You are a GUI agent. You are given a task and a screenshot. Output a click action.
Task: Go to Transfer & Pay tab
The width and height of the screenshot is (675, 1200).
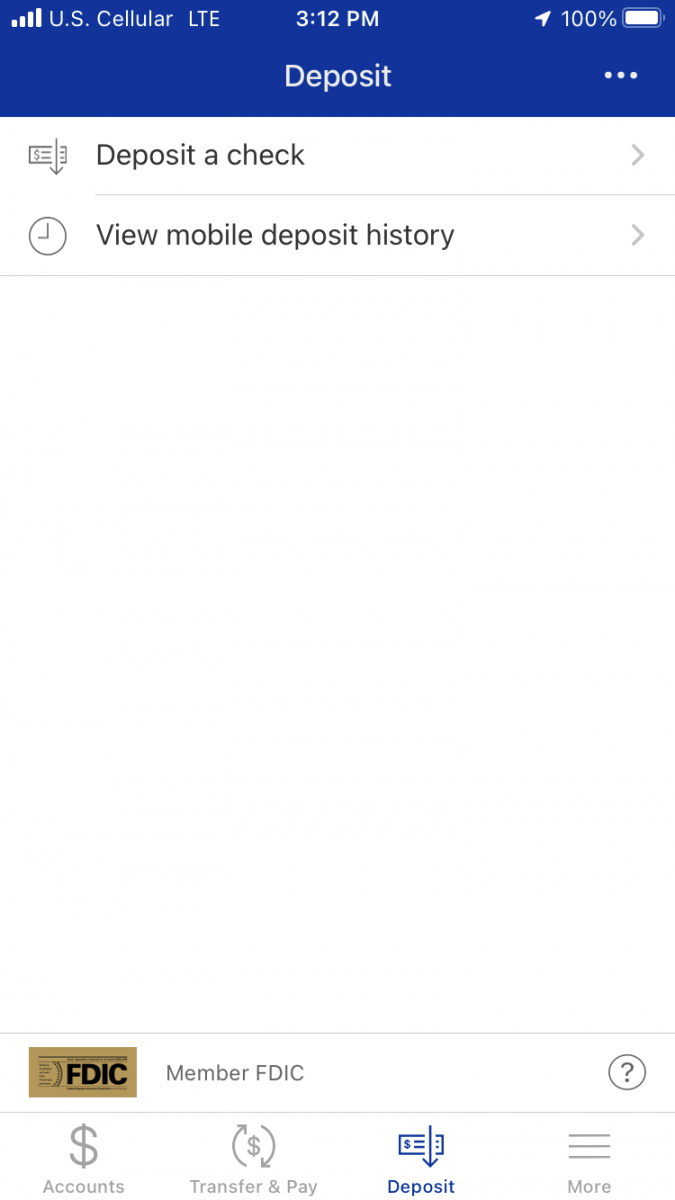point(253,1158)
